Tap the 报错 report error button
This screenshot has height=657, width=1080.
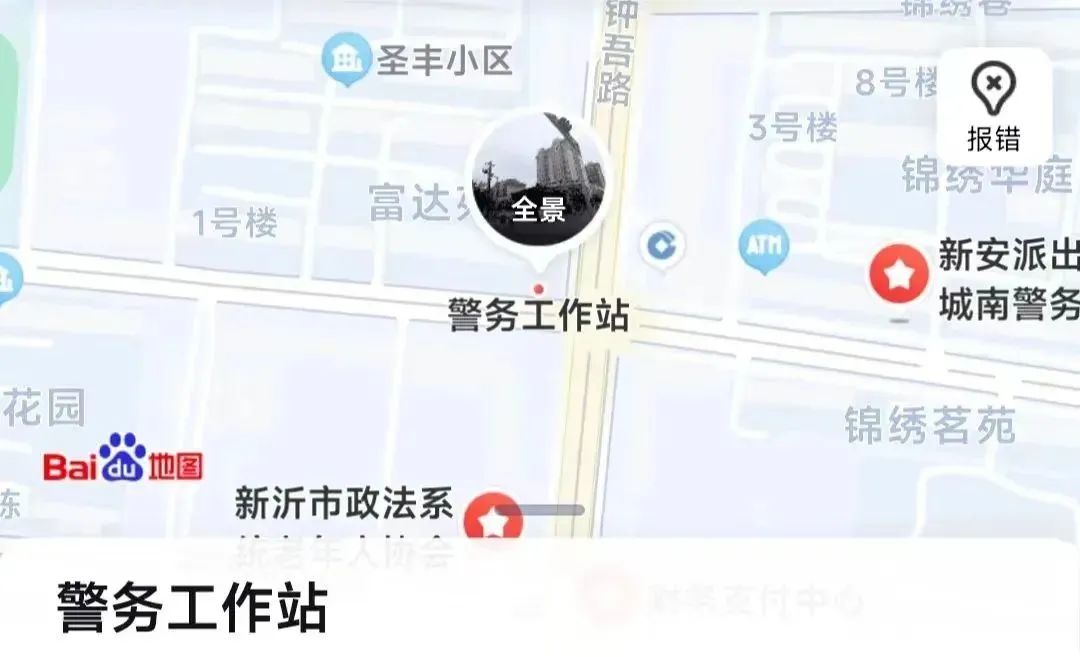[x=993, y=107]
